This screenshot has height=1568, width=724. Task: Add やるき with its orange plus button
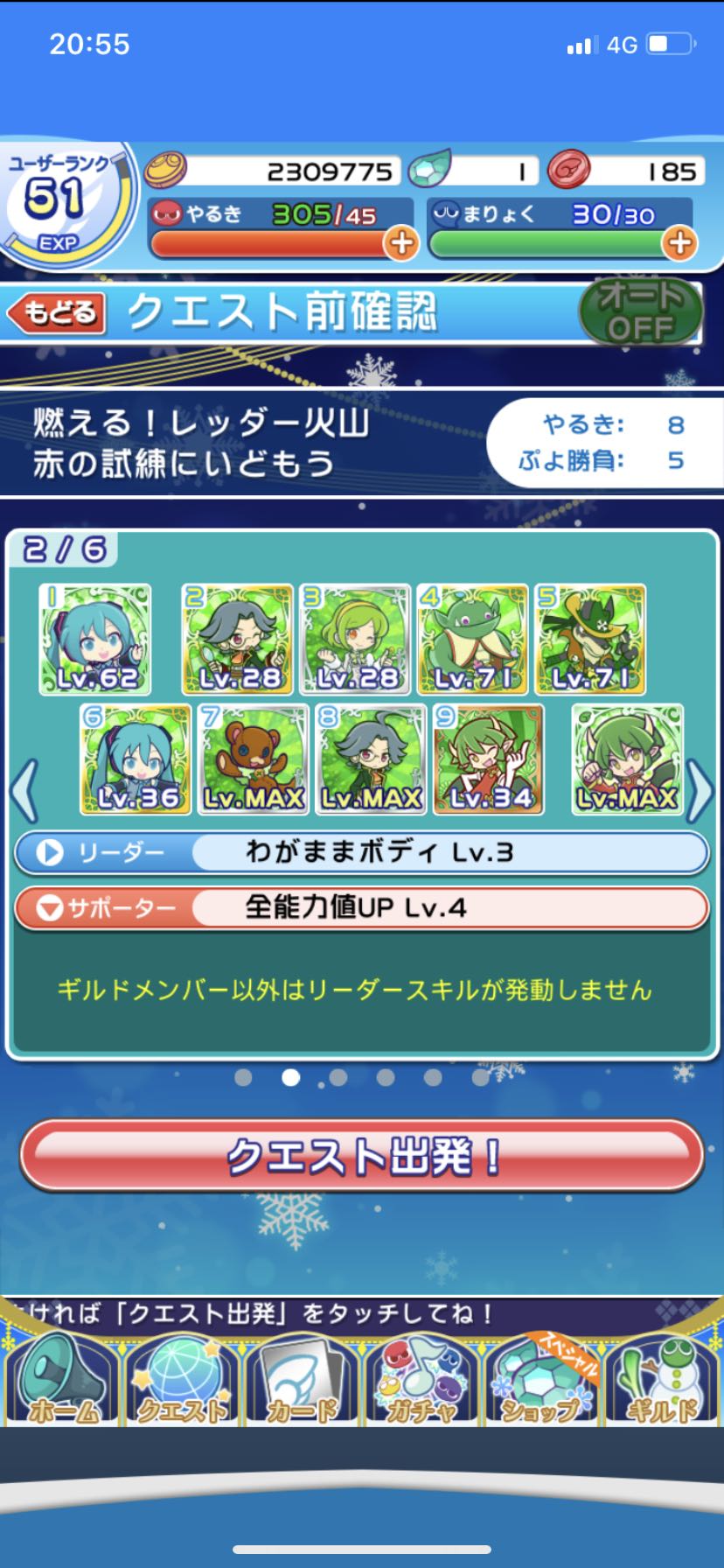pos(401,242)
